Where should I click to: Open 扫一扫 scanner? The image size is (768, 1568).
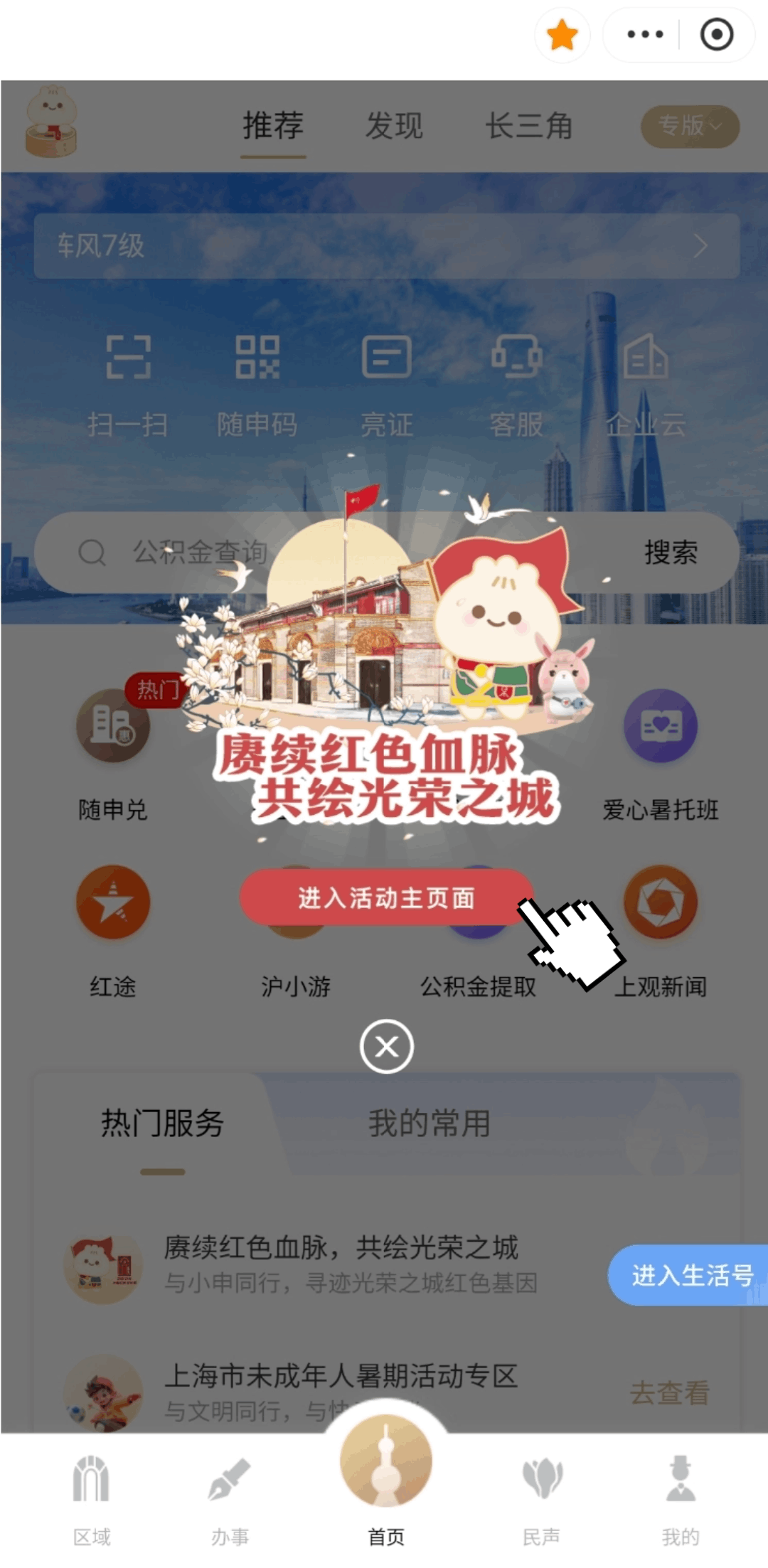point(128,384)
